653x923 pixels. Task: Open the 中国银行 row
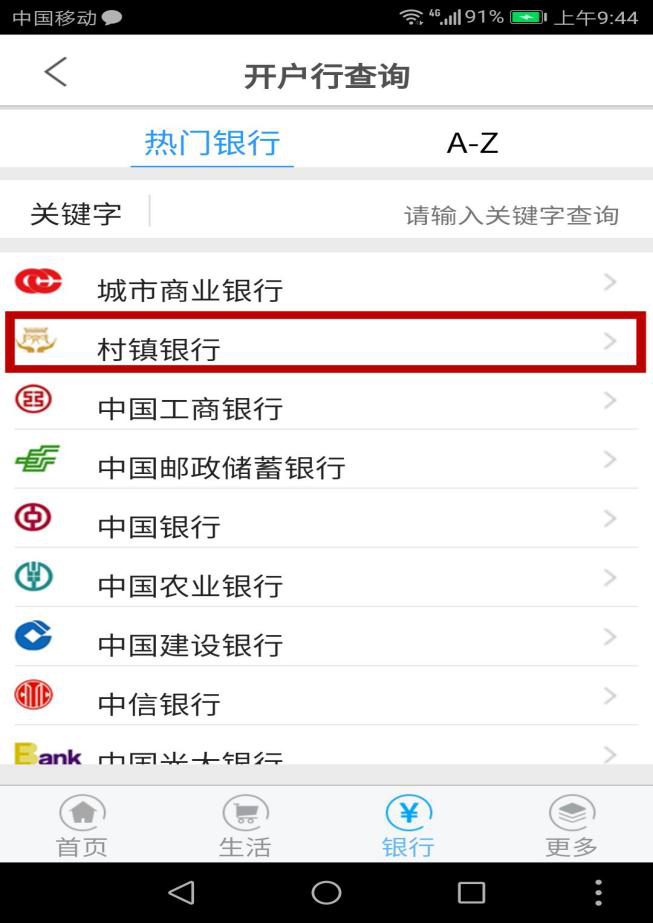[x=325, y=525]
